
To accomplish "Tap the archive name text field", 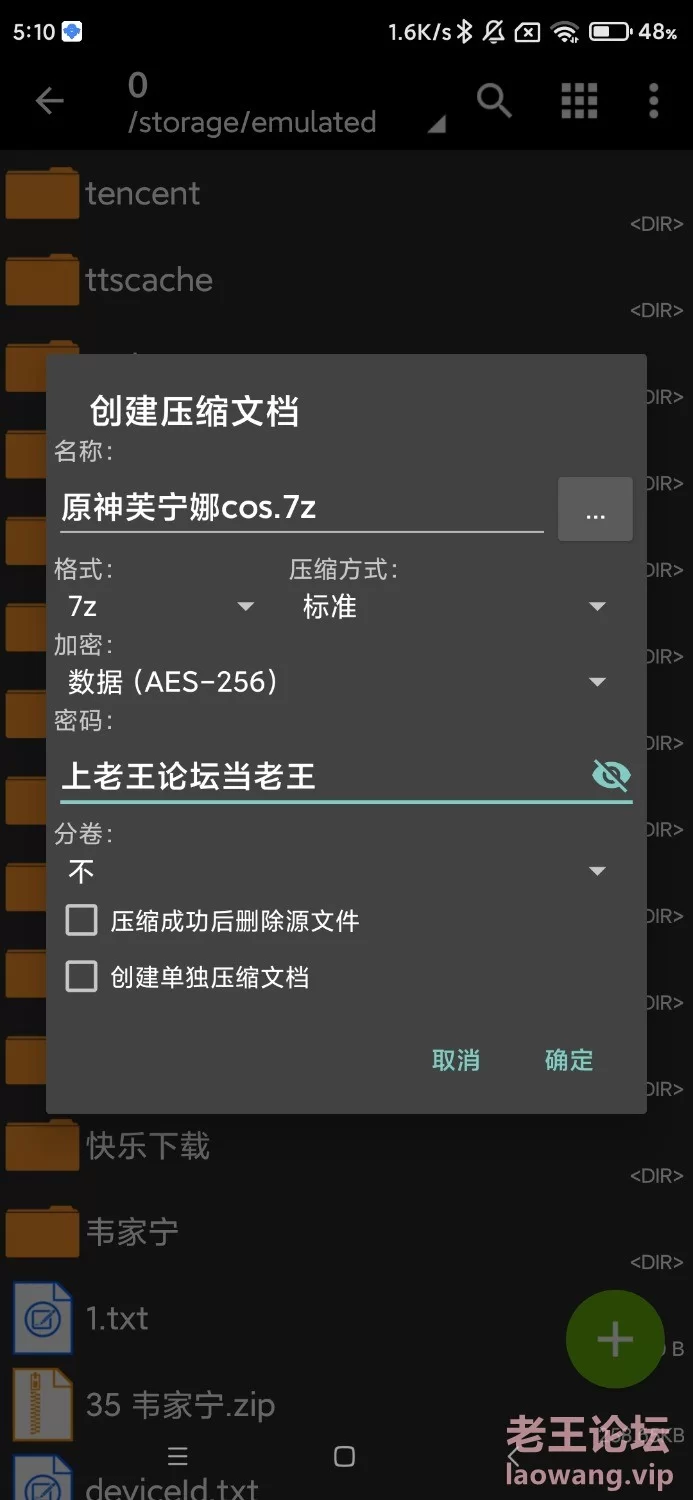I will pyautogui.click(x=300, y=508).
